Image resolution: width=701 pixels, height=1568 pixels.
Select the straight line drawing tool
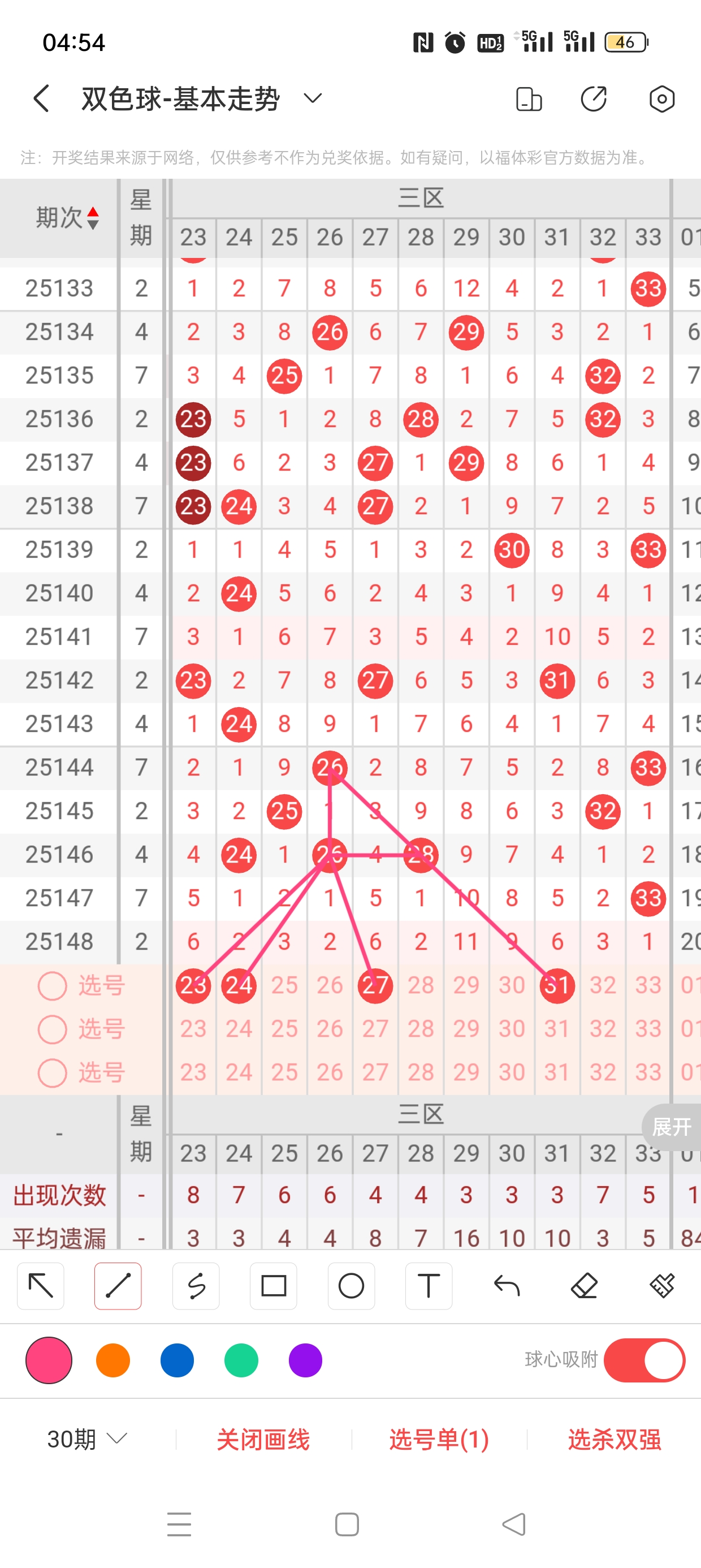pyautogui.click(x=118, y=1286)
